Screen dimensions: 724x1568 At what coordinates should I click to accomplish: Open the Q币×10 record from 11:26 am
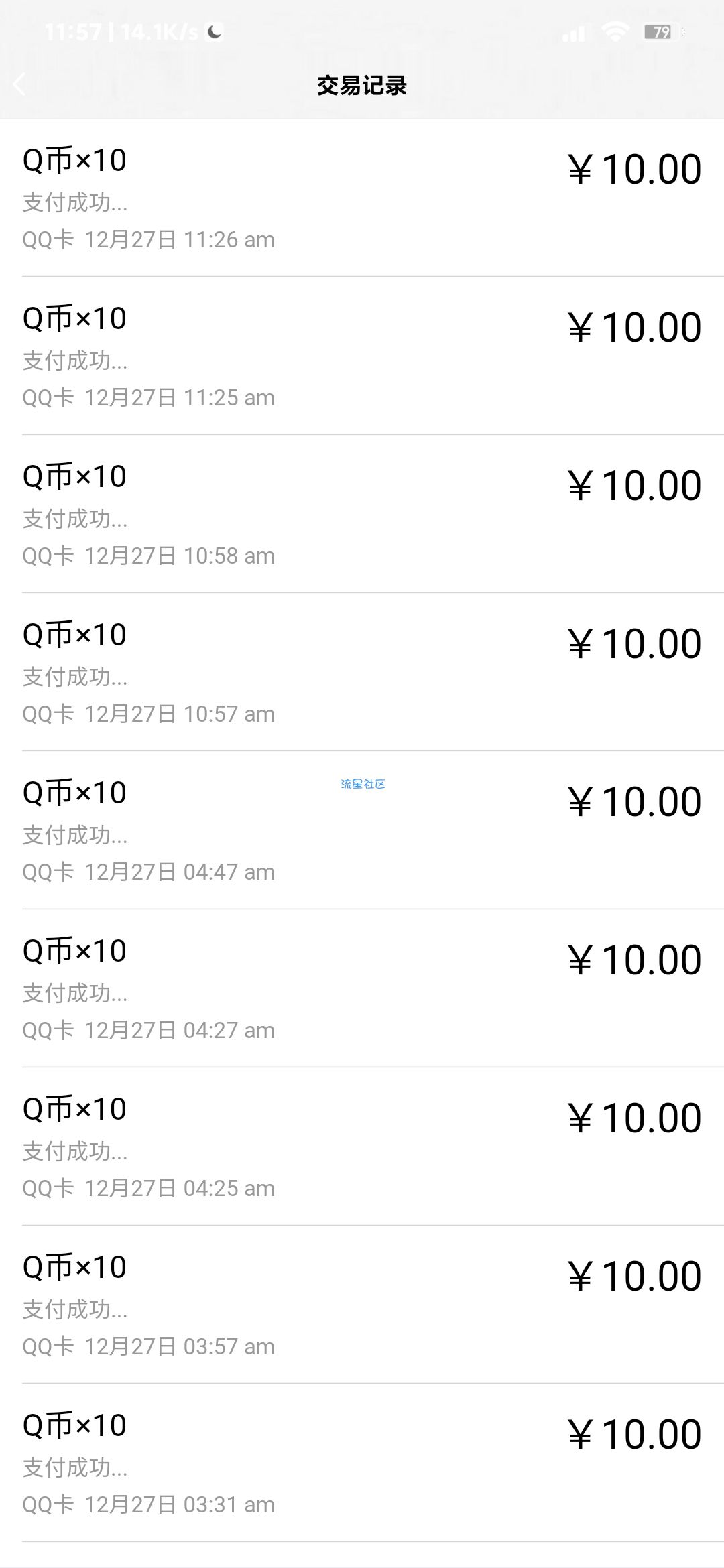[x=362, y=198]
